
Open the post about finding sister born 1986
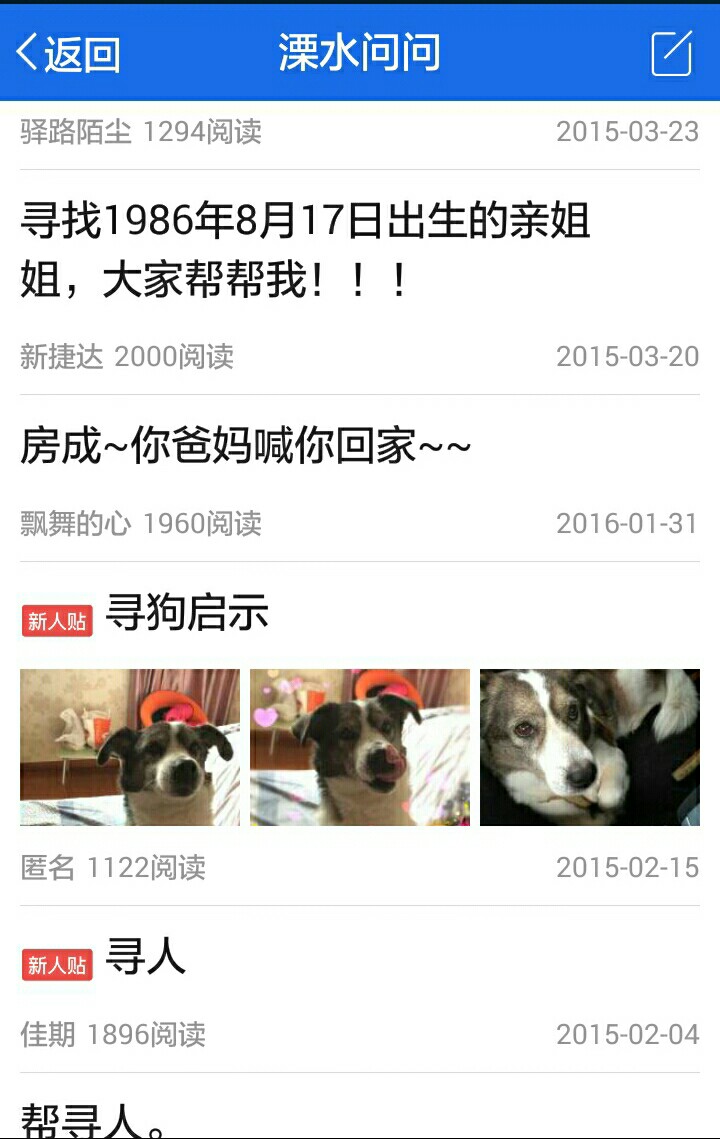coord(305,250)
